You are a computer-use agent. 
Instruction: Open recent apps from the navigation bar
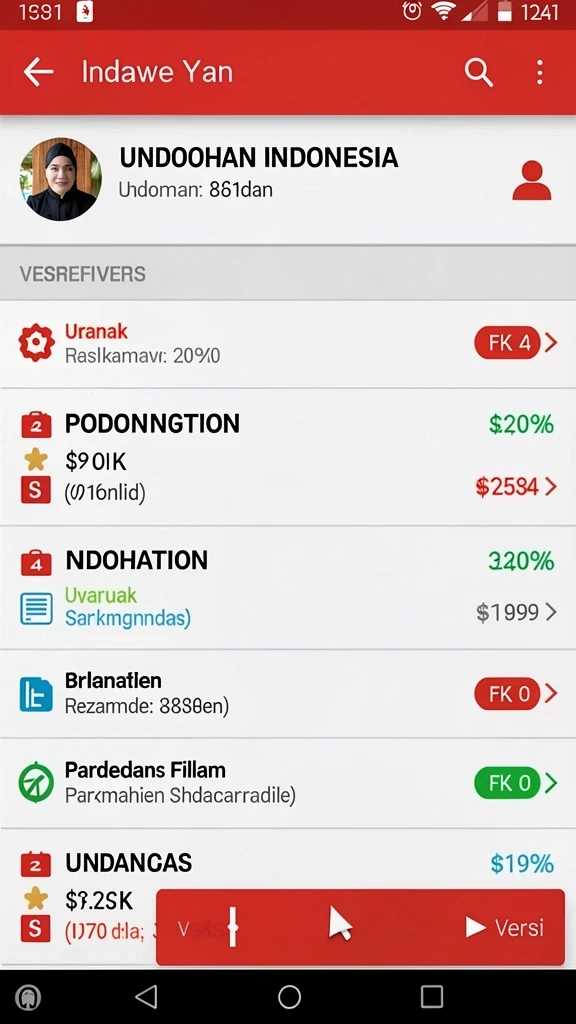432,997
